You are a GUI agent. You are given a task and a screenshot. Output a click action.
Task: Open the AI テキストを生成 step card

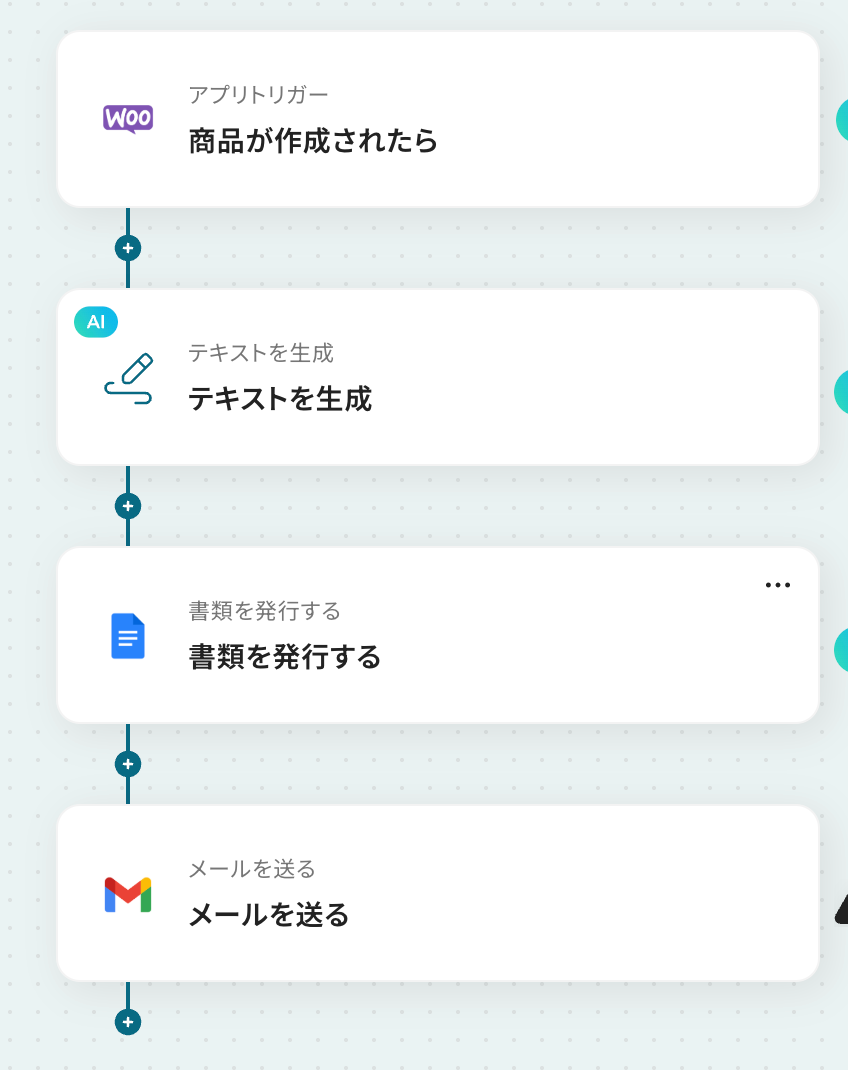coord(438,378)
